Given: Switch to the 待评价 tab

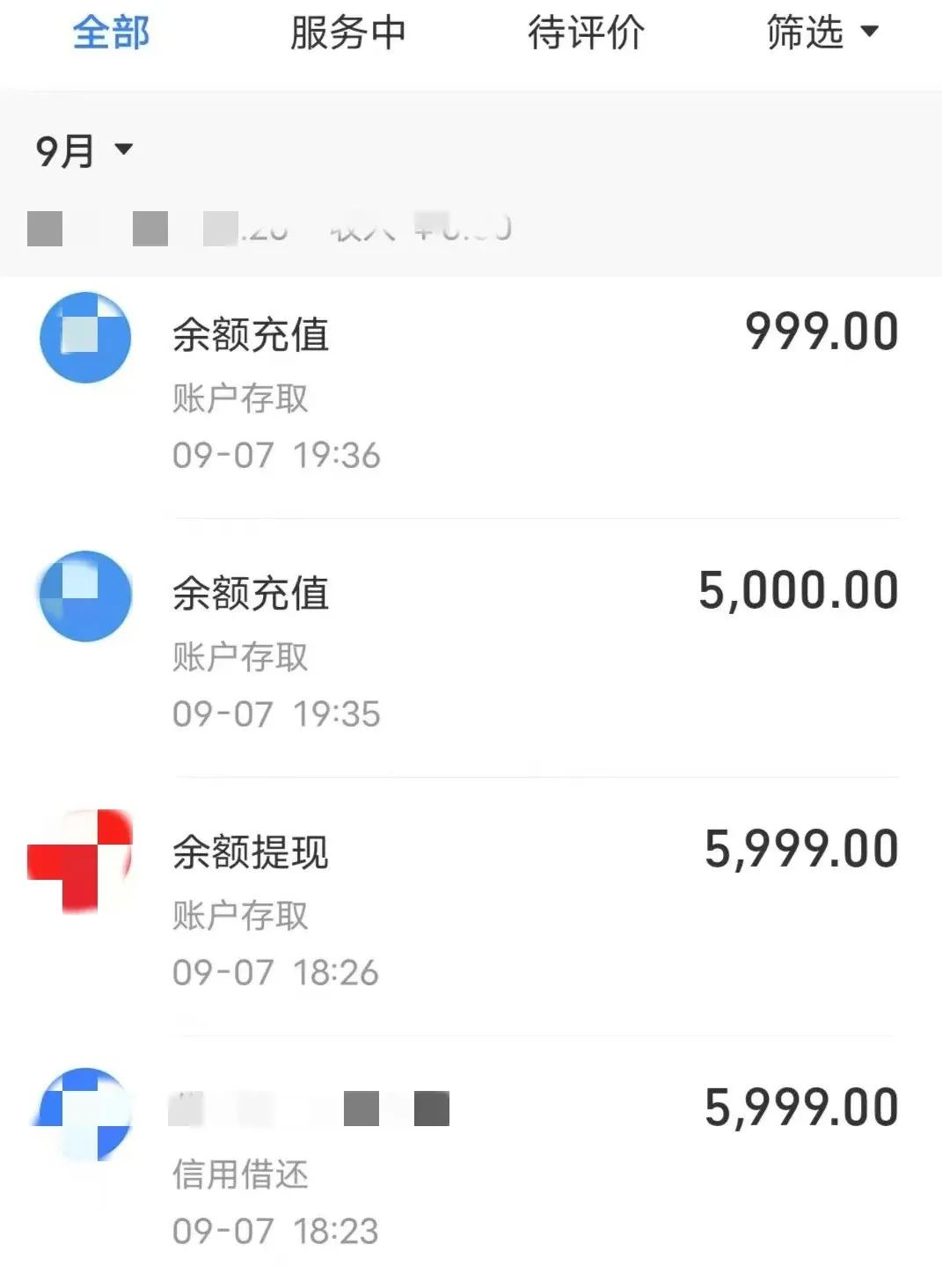Looking at the screenshot, I should (586, 33).
